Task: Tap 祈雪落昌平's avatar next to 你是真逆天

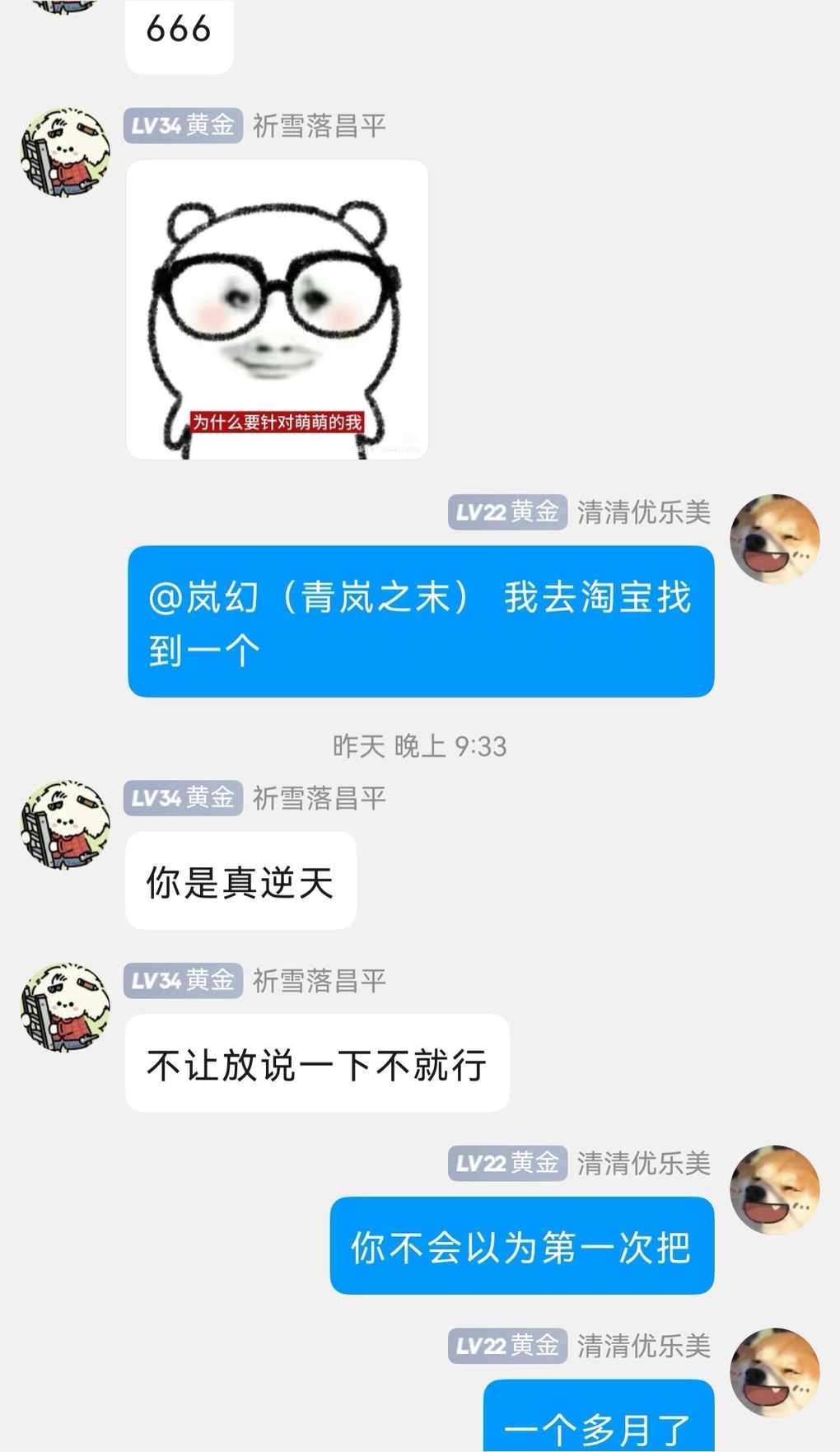Action: coord(65,824)
